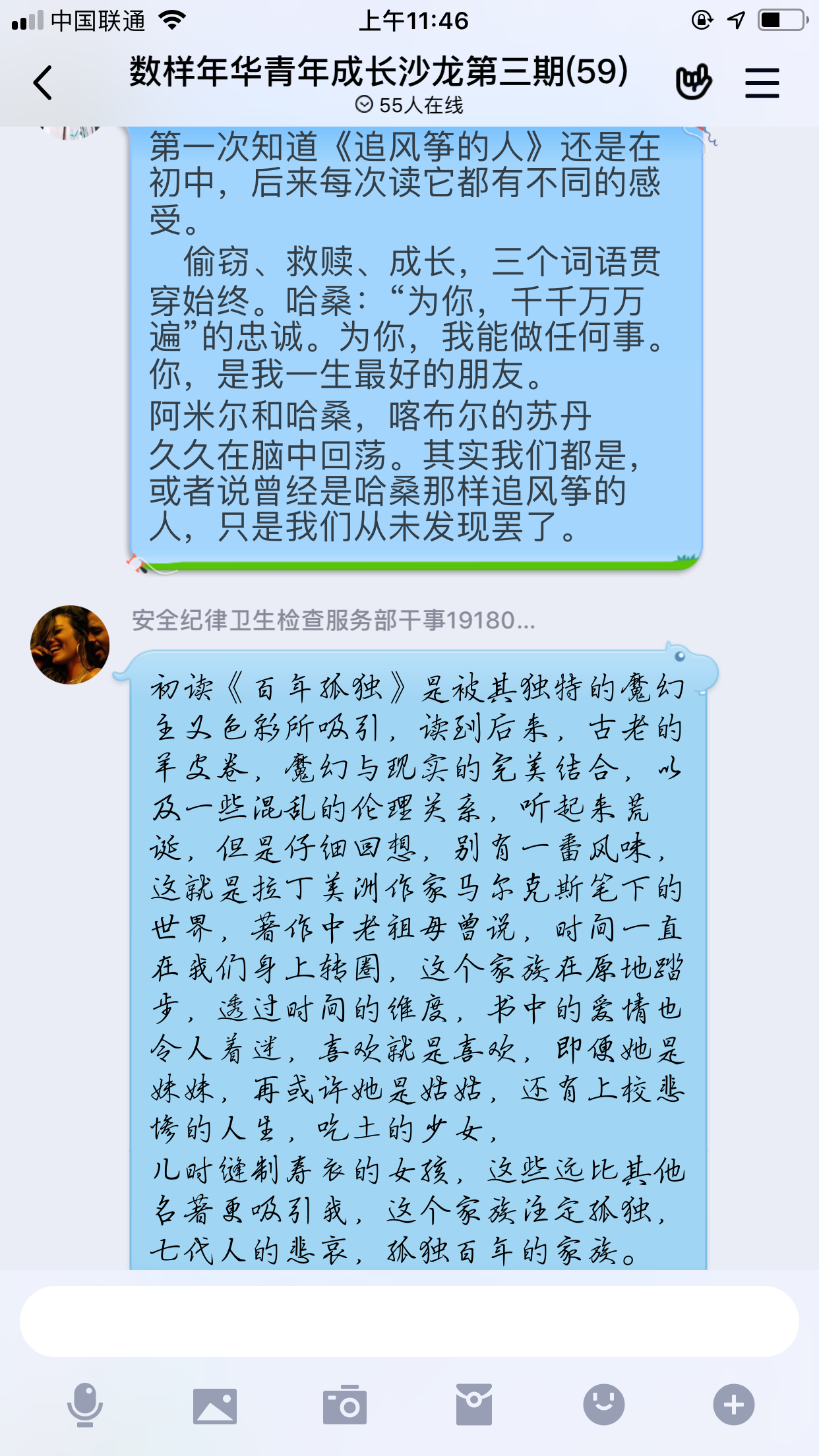View profile of 安全纪律卫生检查服务部干事 sender avatar
Screen dimensions: 819x1456
tap(70, 644)
